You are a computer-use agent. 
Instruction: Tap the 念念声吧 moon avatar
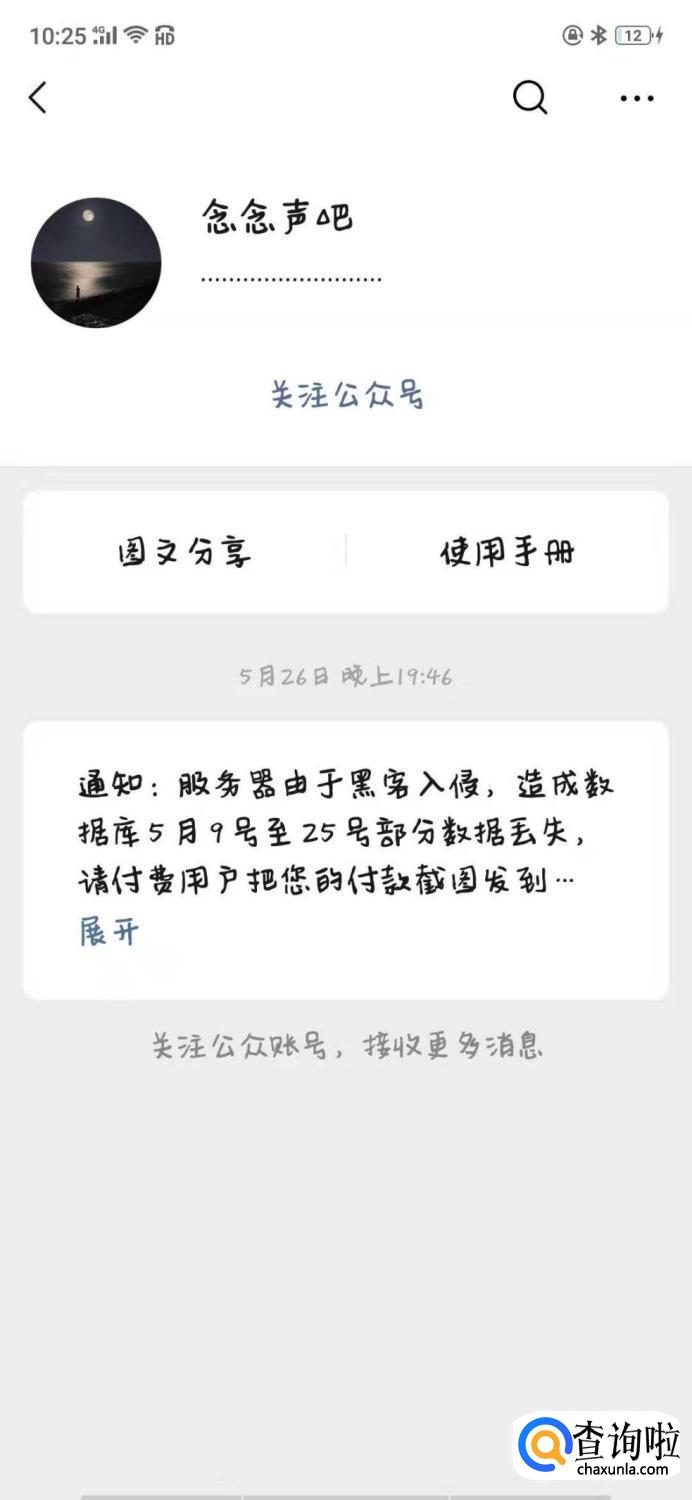click(96, 263)
